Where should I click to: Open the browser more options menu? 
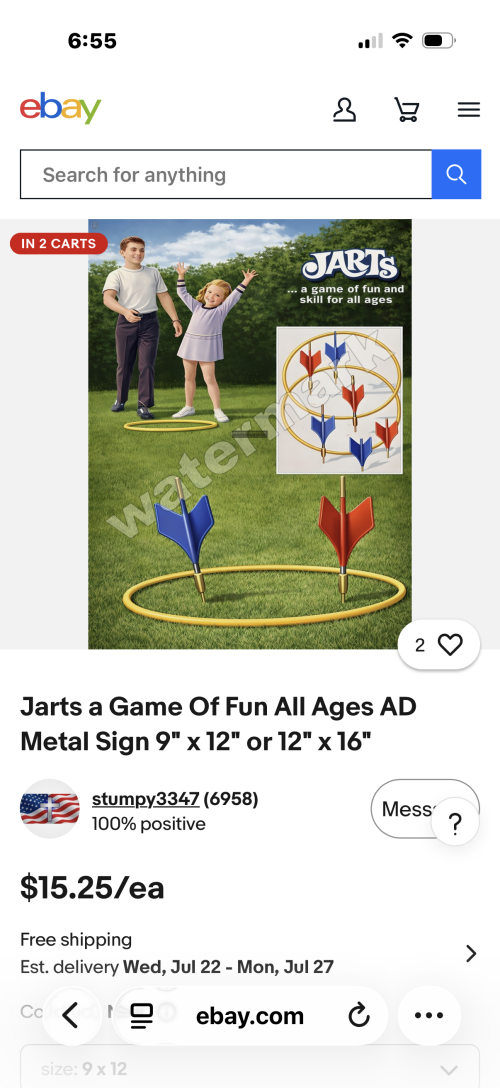(429, 1016)
